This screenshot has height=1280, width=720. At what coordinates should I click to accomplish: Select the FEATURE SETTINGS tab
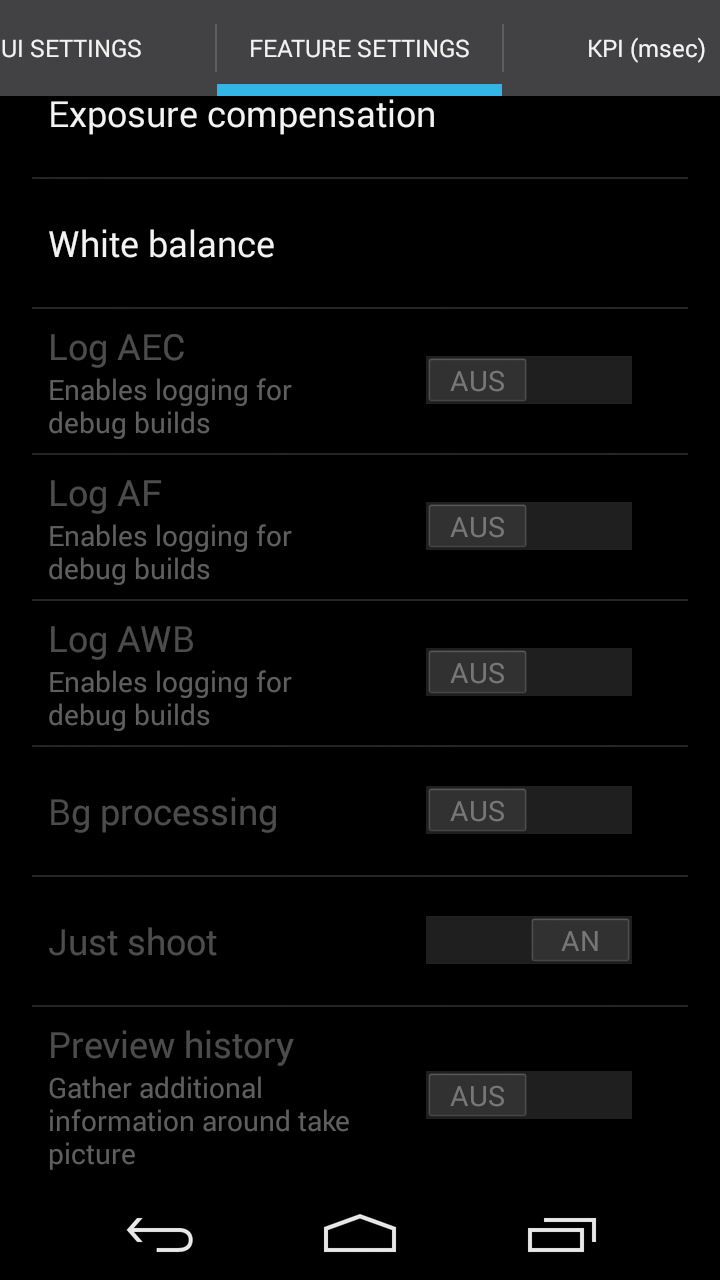click(x=359, y=48)
